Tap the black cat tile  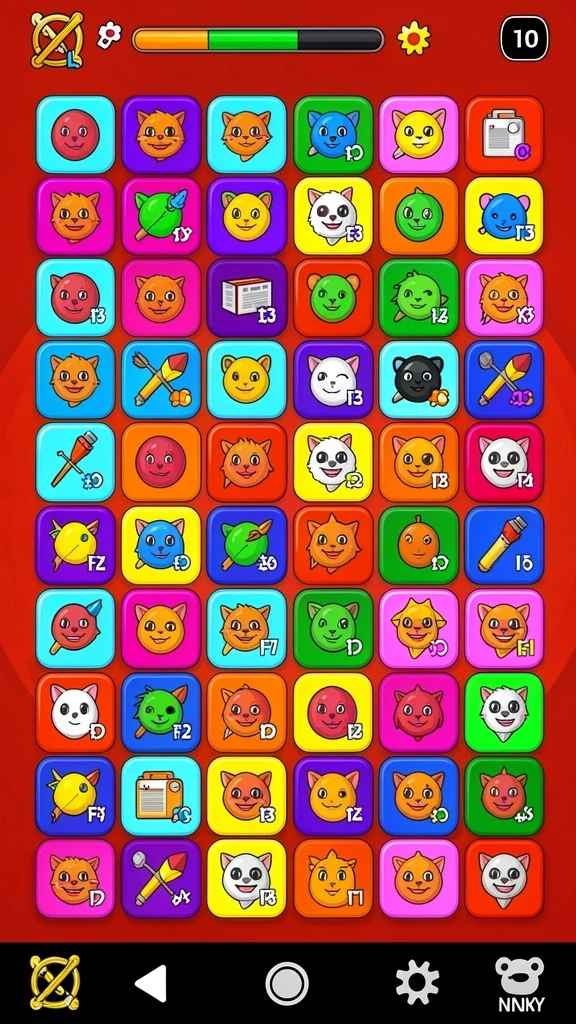[418, 379]
